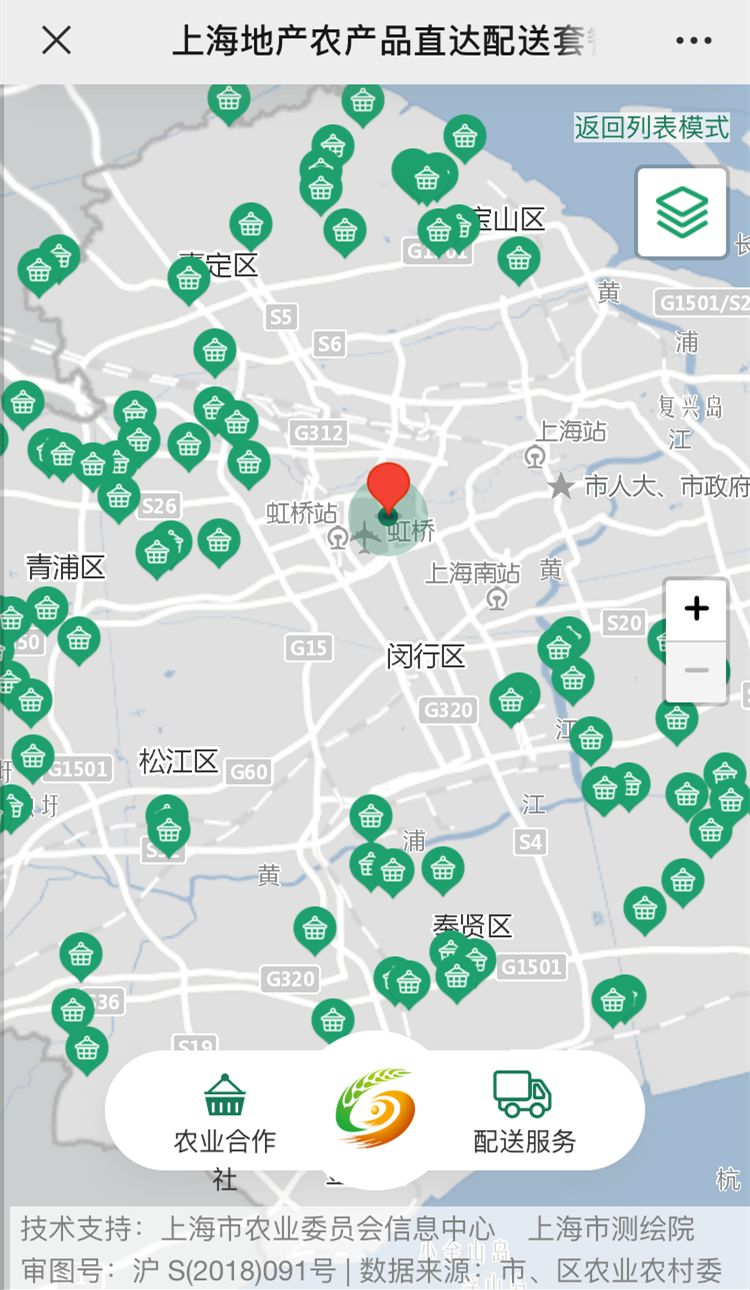Select the 农业合作社 tab
750x1290 pixels.
(x=225, y=1113)
